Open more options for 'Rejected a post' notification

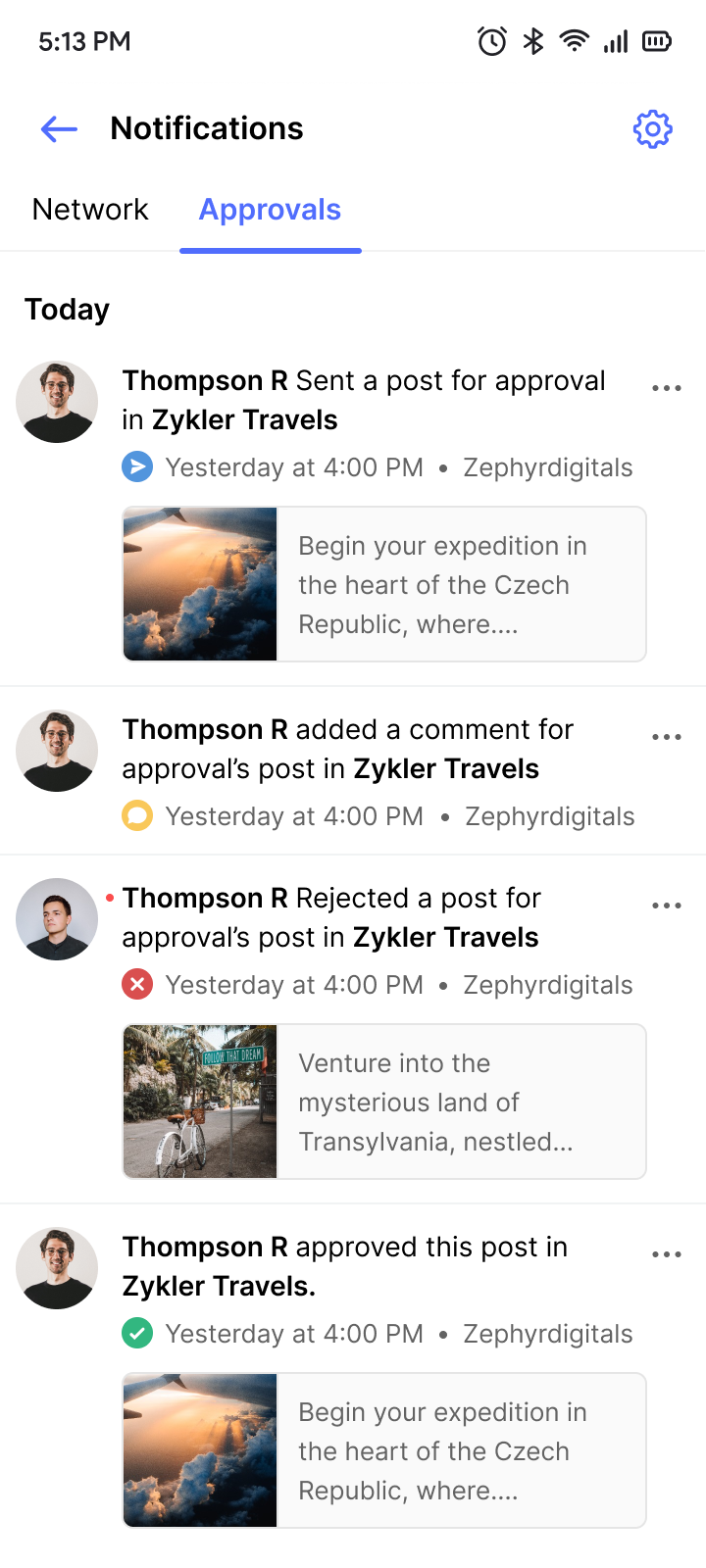click(x=667, y=906)
